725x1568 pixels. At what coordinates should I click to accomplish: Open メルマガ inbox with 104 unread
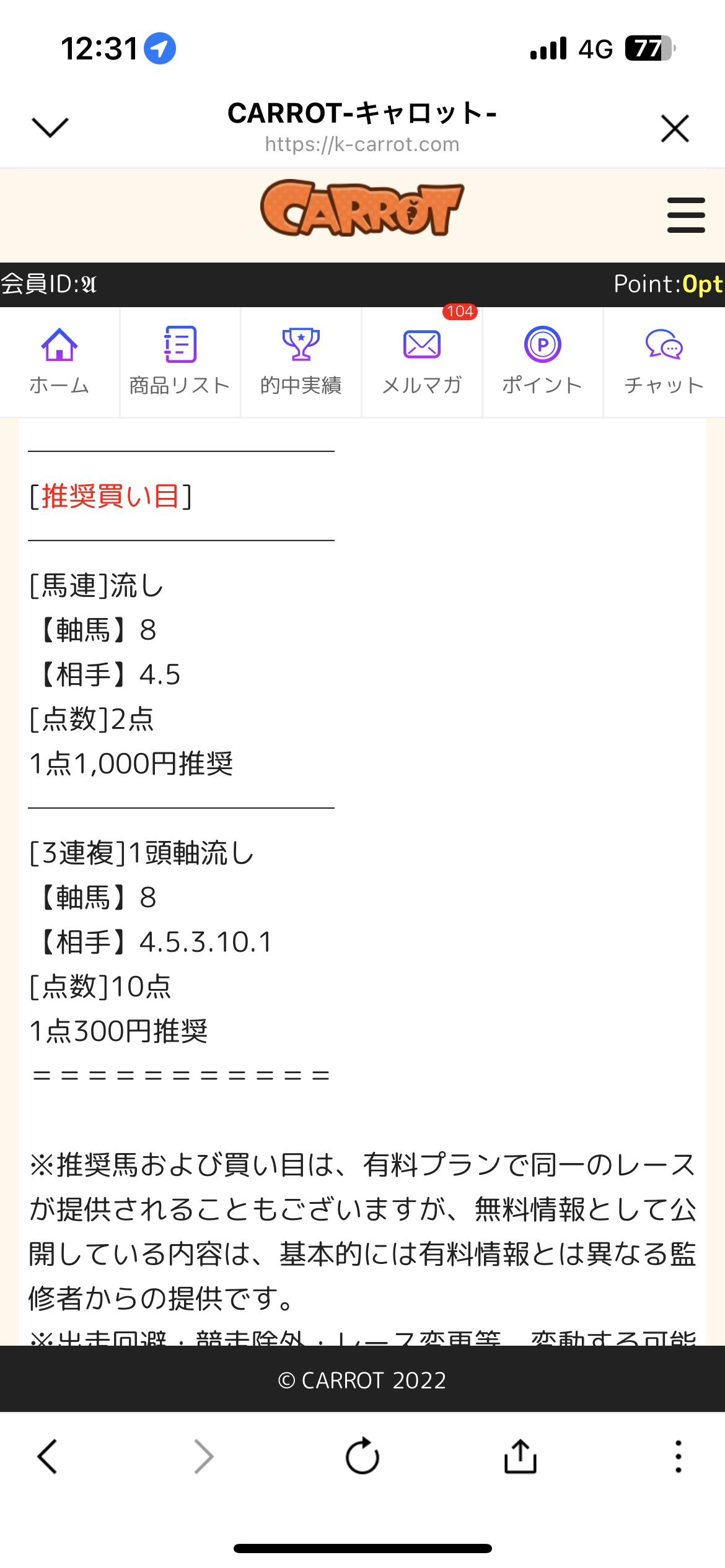[422, 362]
